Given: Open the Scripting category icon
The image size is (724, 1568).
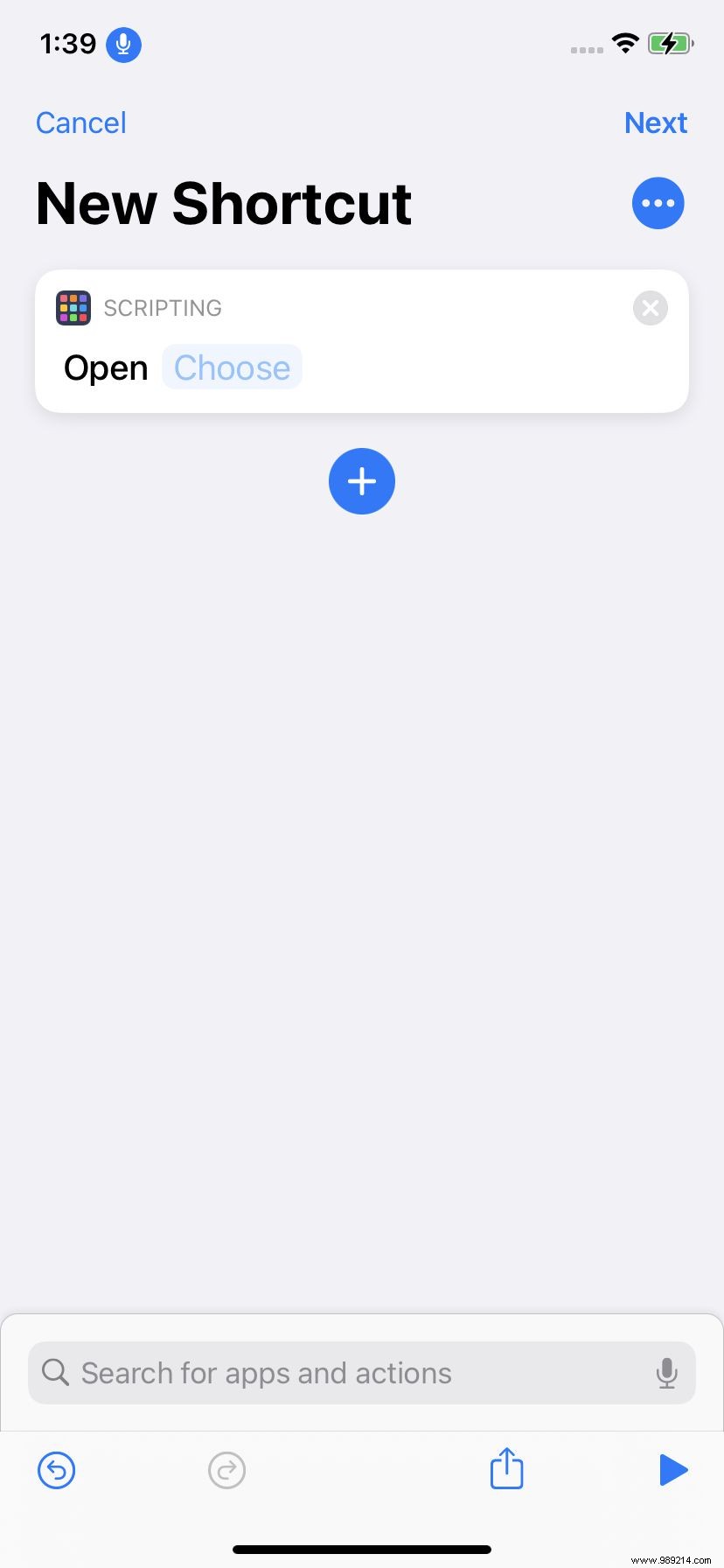Looking at the screenshot, I should click(x=73, y=308).
